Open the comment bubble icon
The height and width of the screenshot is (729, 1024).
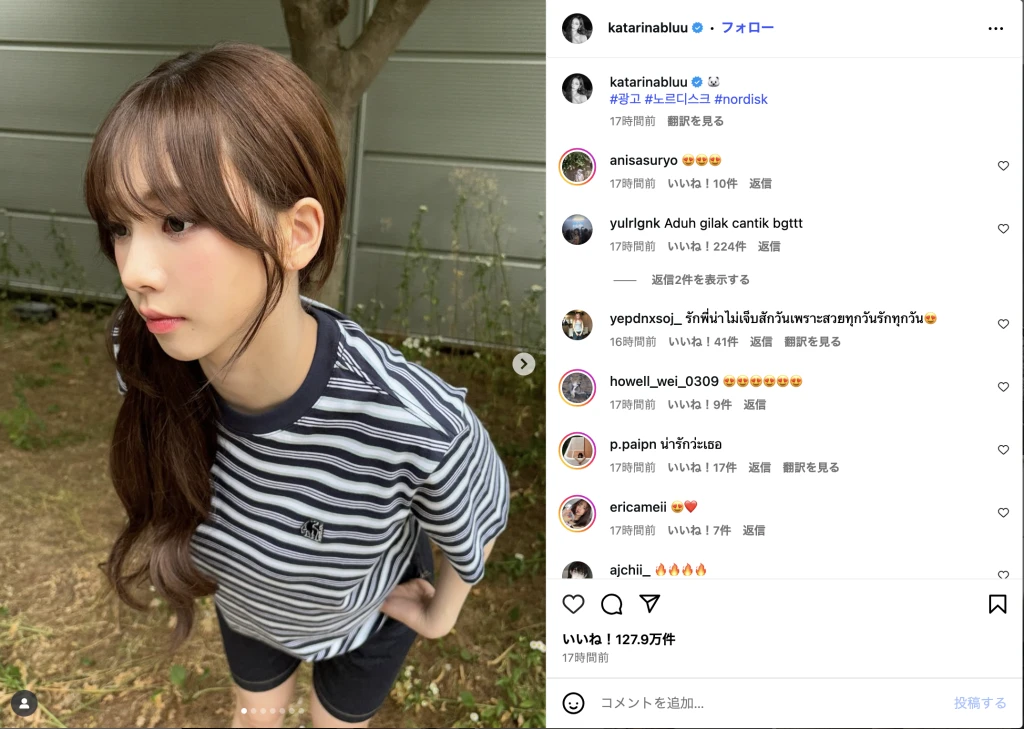(x=612, y=604)
